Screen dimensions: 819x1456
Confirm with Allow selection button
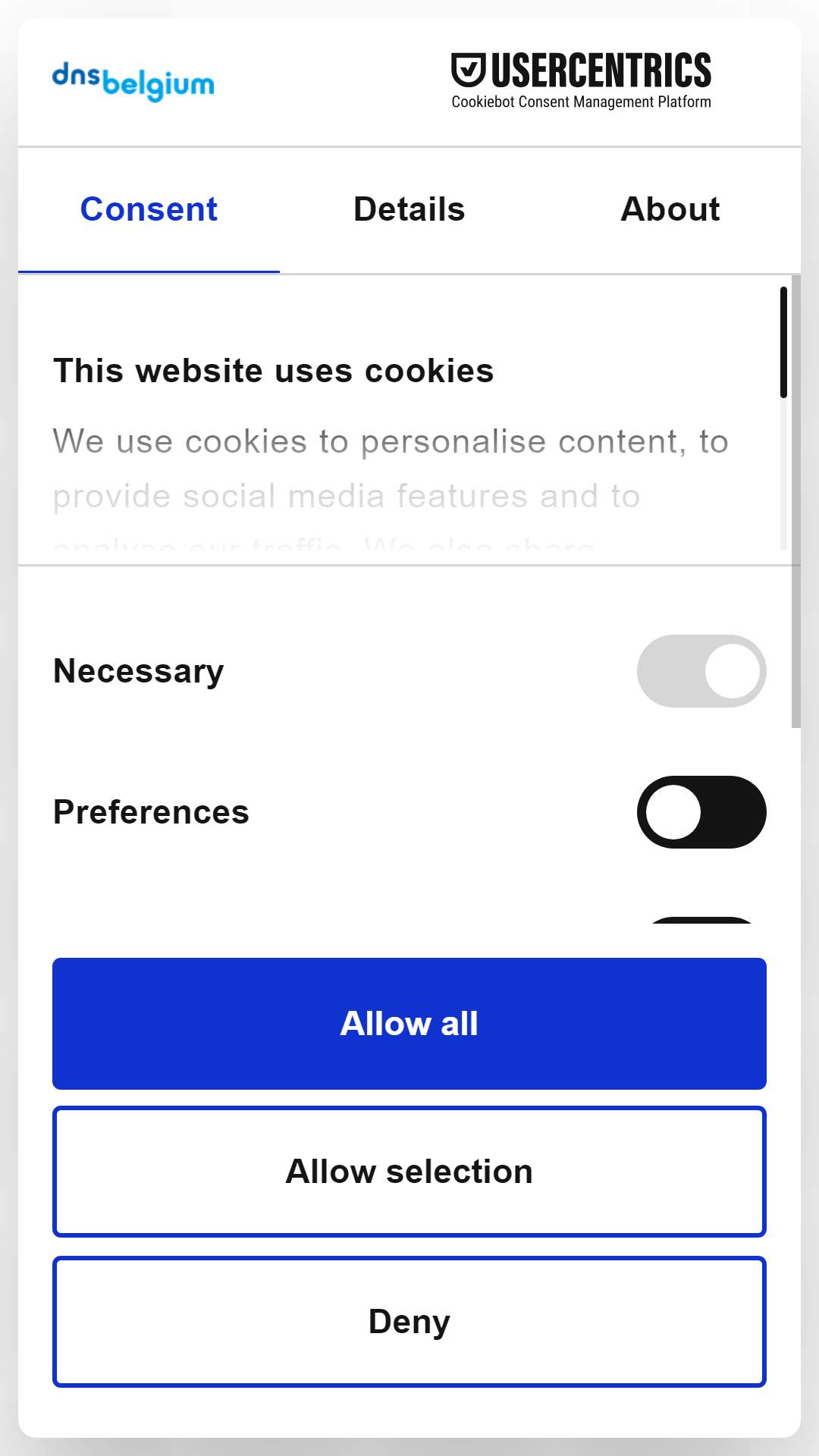pyautogui.click(x=409, y=1172)
